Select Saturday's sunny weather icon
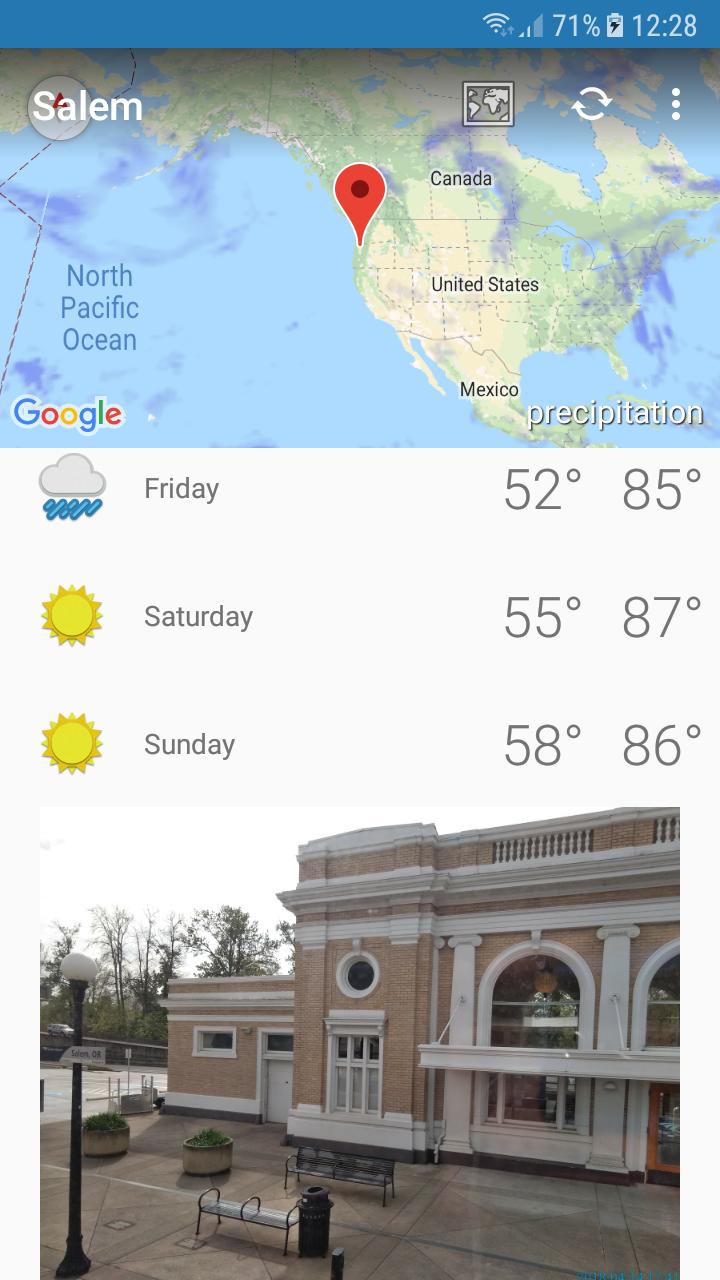This screenshot has width=720, height=1280. pyautogui.click(x=69, y=616)
